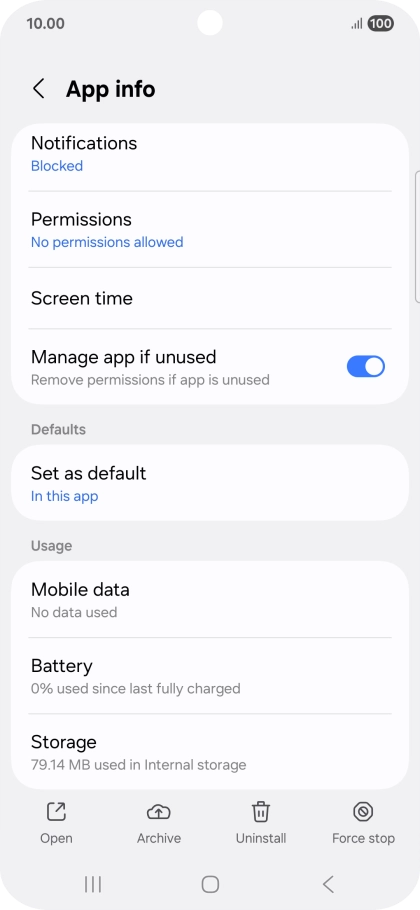Open Battery usage details

click(x=210, y=676)
